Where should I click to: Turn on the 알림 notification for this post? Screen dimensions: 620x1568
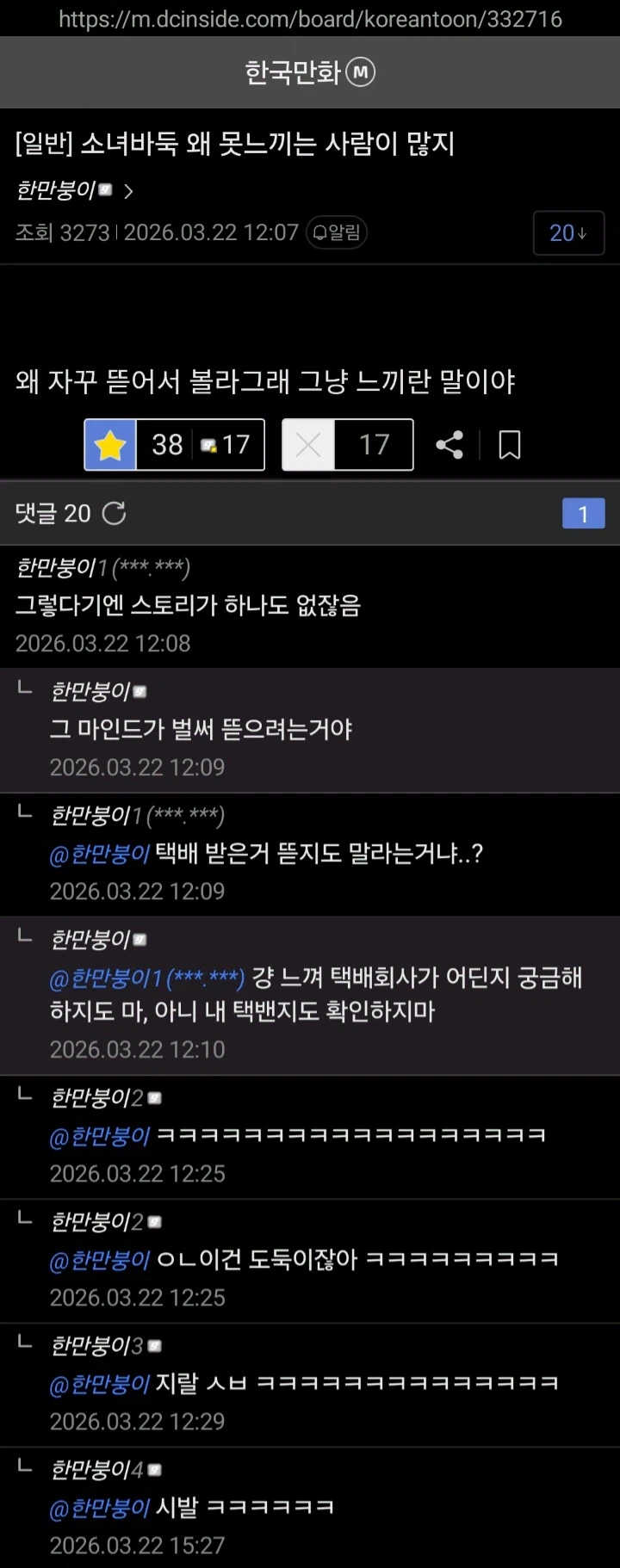point(337,232)
